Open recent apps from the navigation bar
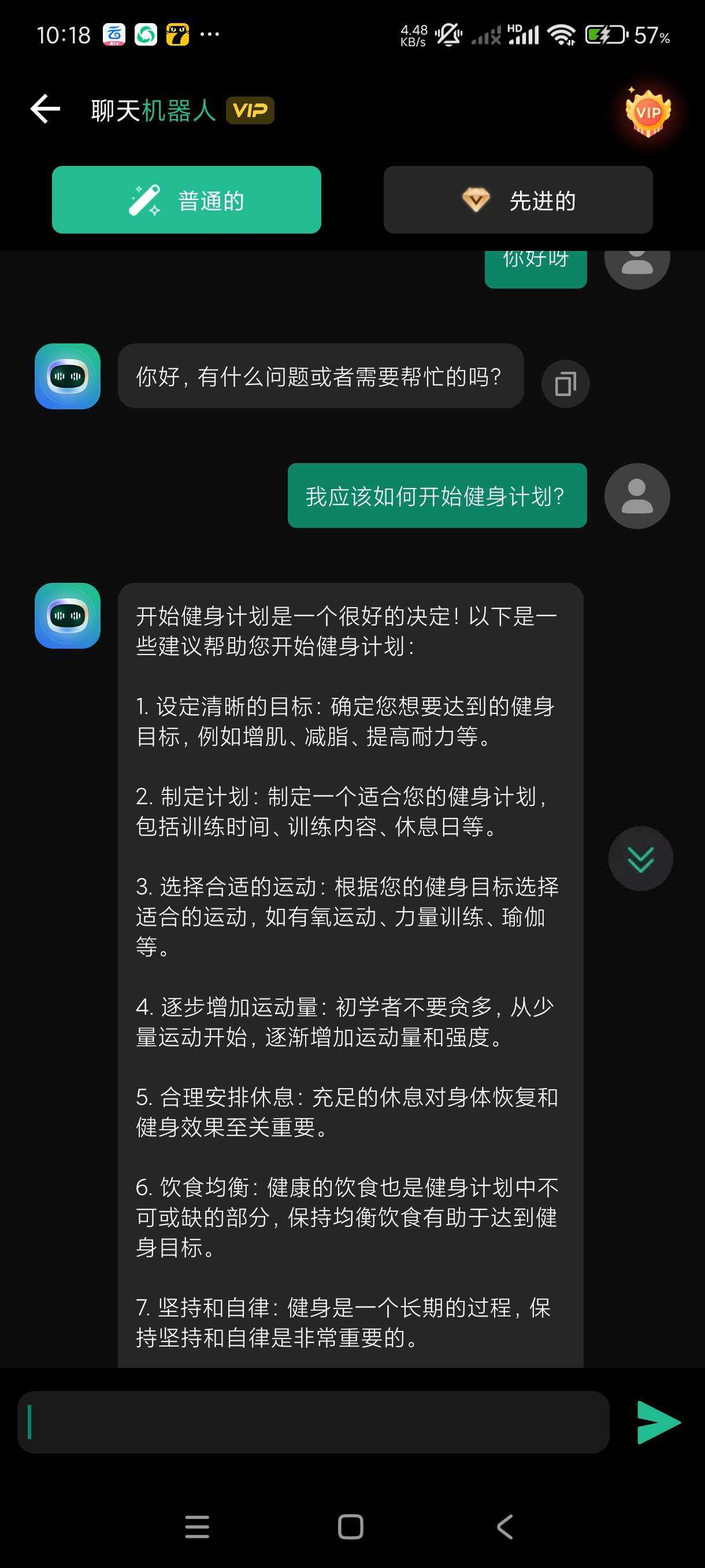This screenshot has width=705, height=1568. (197, 1526)
